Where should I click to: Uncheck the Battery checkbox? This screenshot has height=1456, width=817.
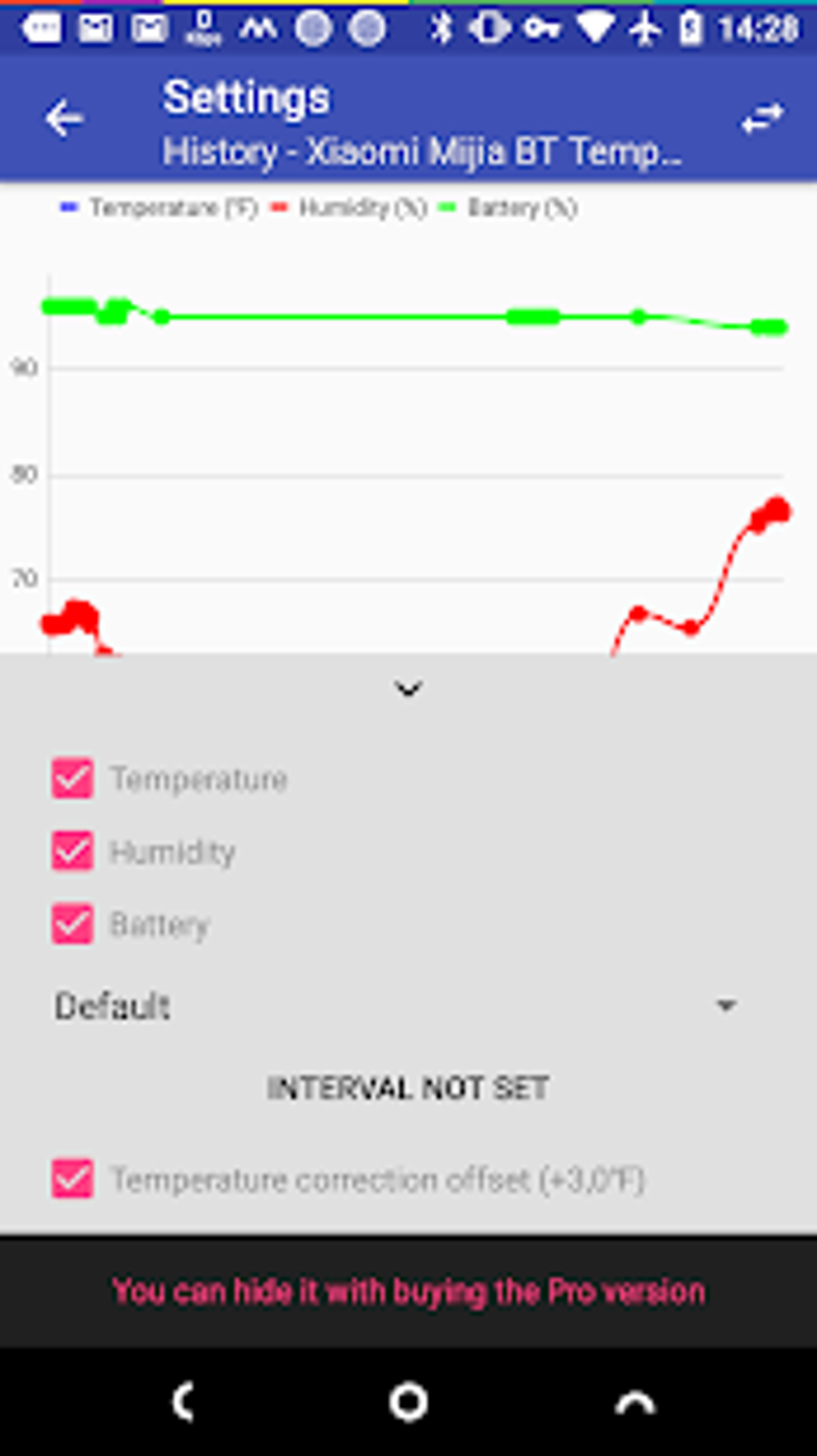73,924
